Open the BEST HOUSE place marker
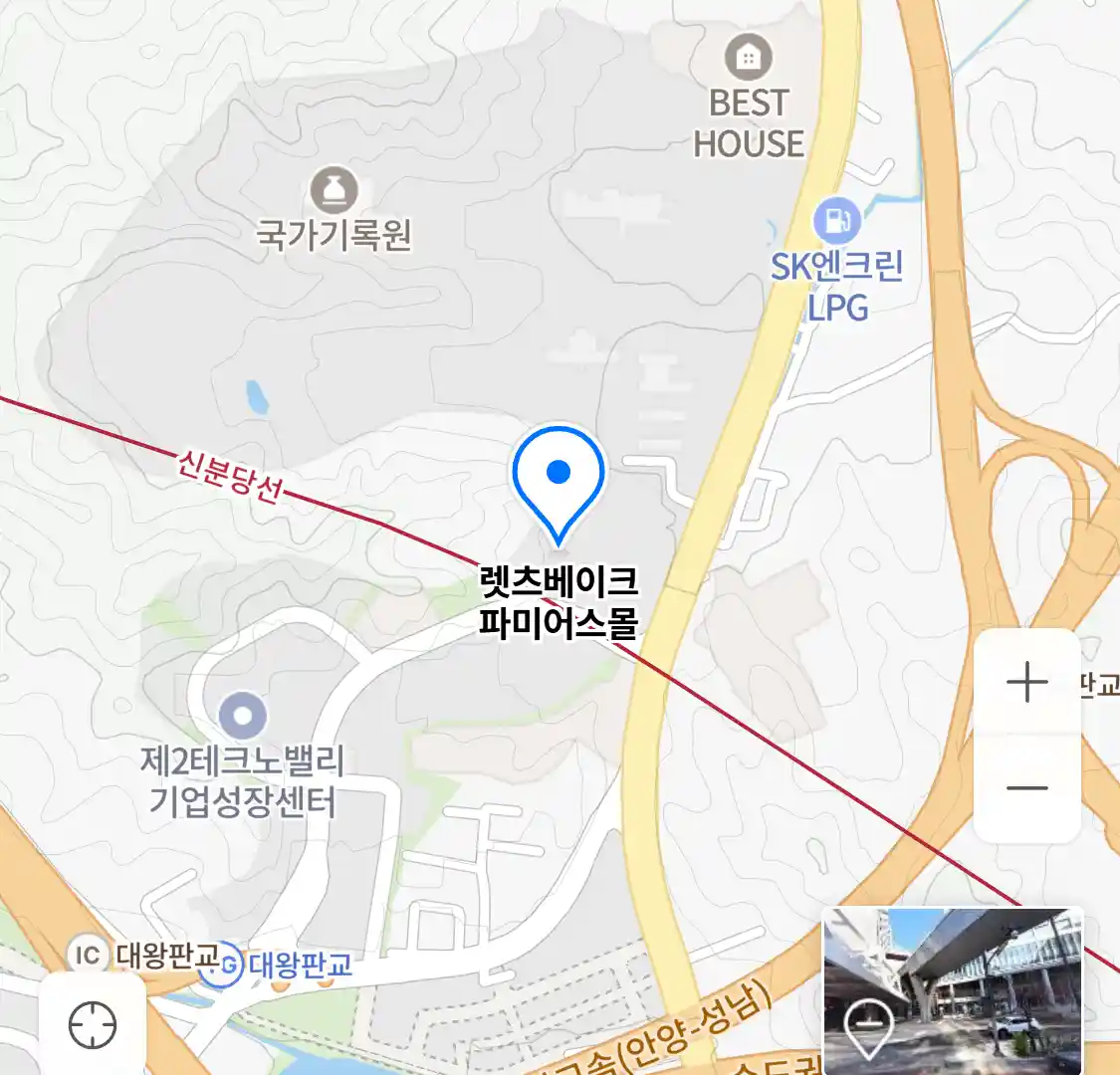This screenshot has height=1075, width=1120. click(748, 58)
